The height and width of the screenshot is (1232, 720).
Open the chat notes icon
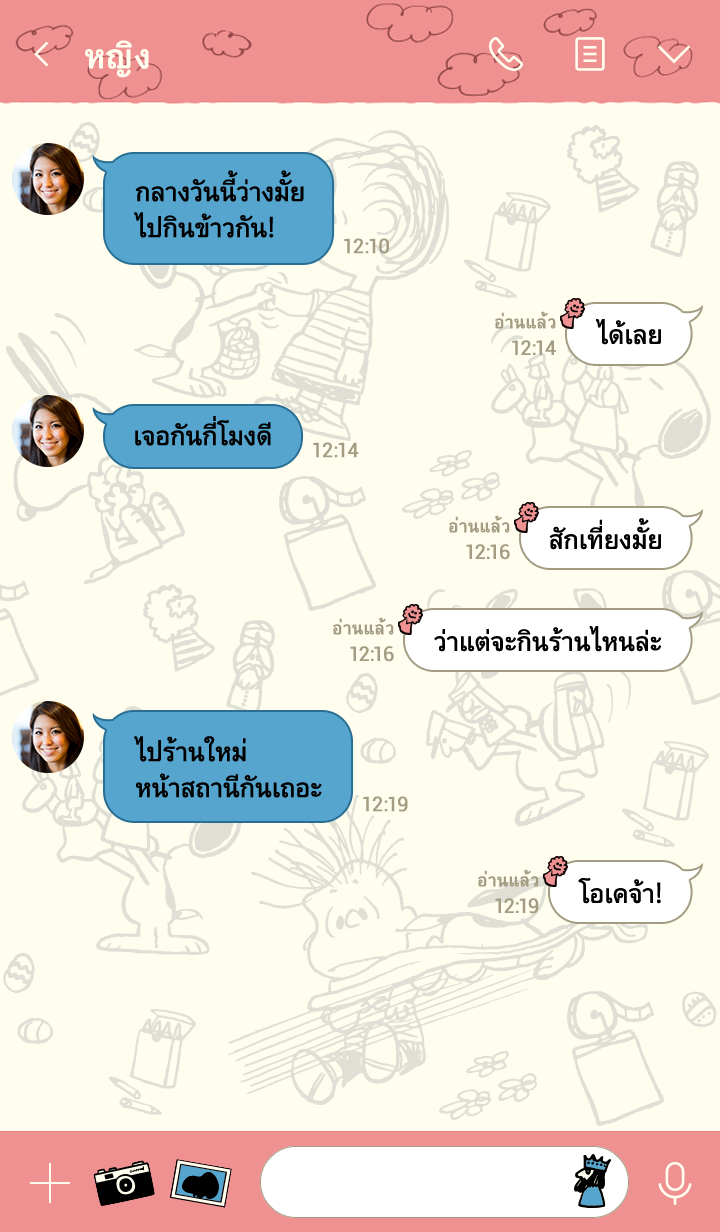tap(590, 54)
